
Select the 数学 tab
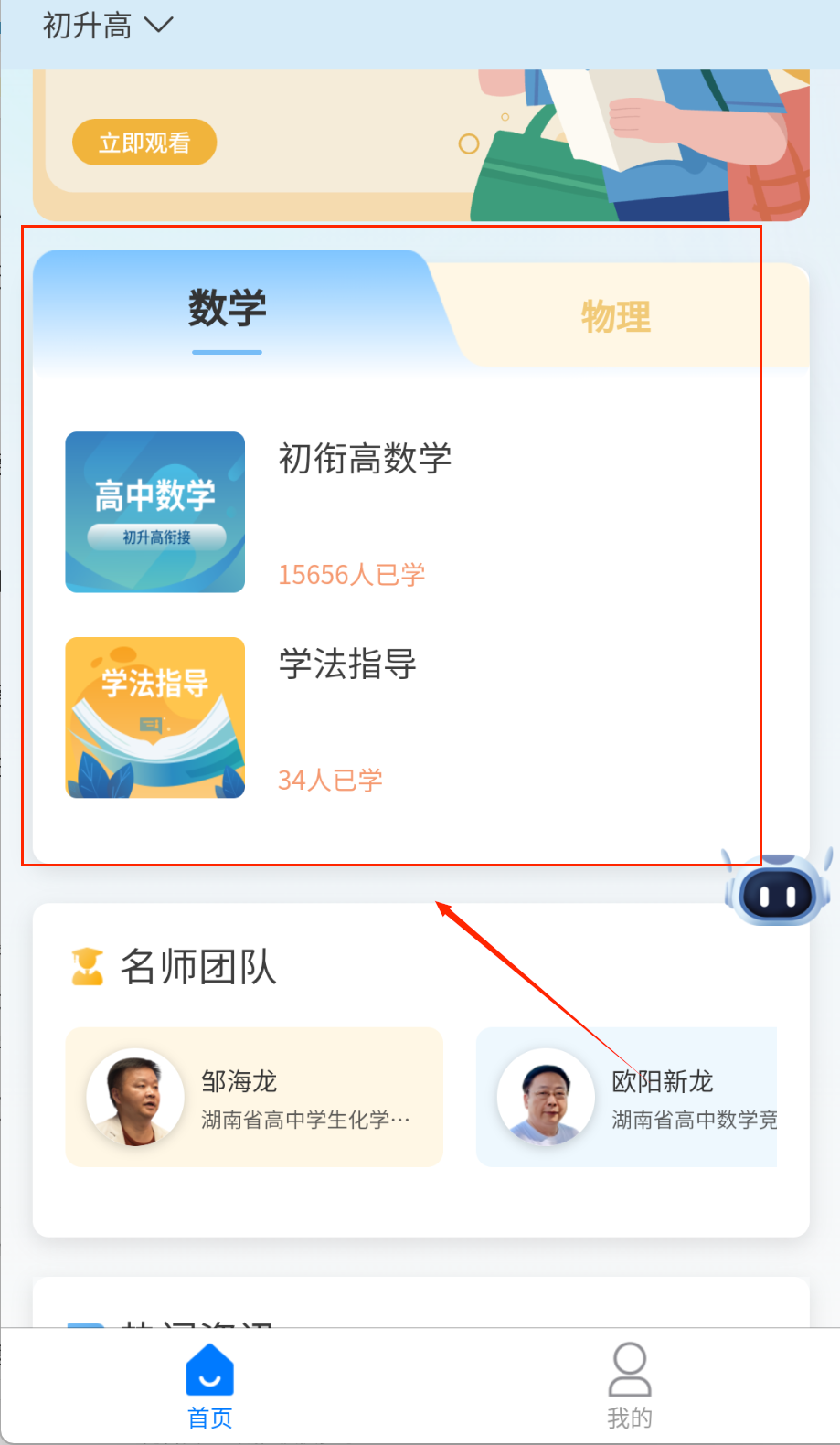(227, 309)
